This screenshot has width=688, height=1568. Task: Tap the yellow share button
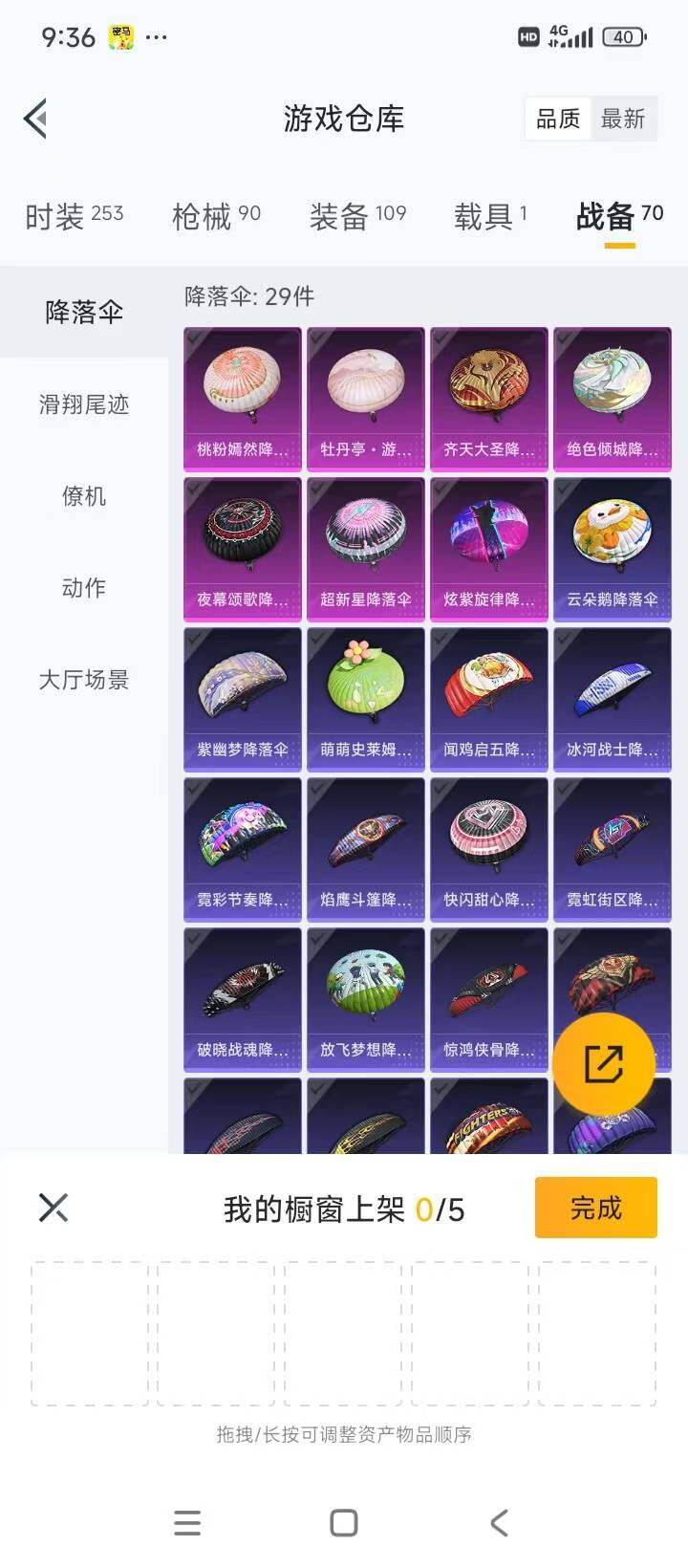point(605,1064)
